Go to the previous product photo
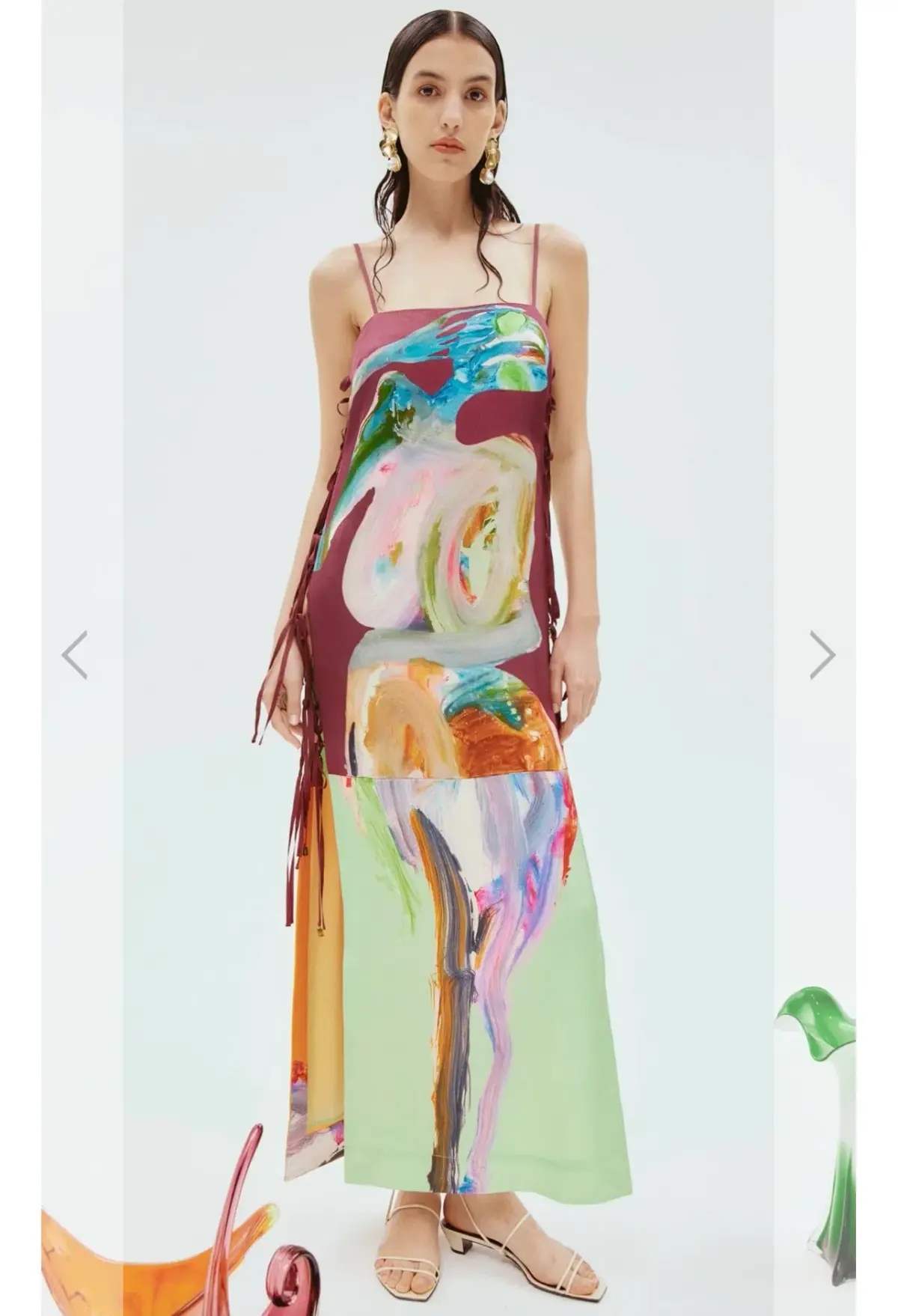This screenshot has width=898, height=1316. point(74,654)
